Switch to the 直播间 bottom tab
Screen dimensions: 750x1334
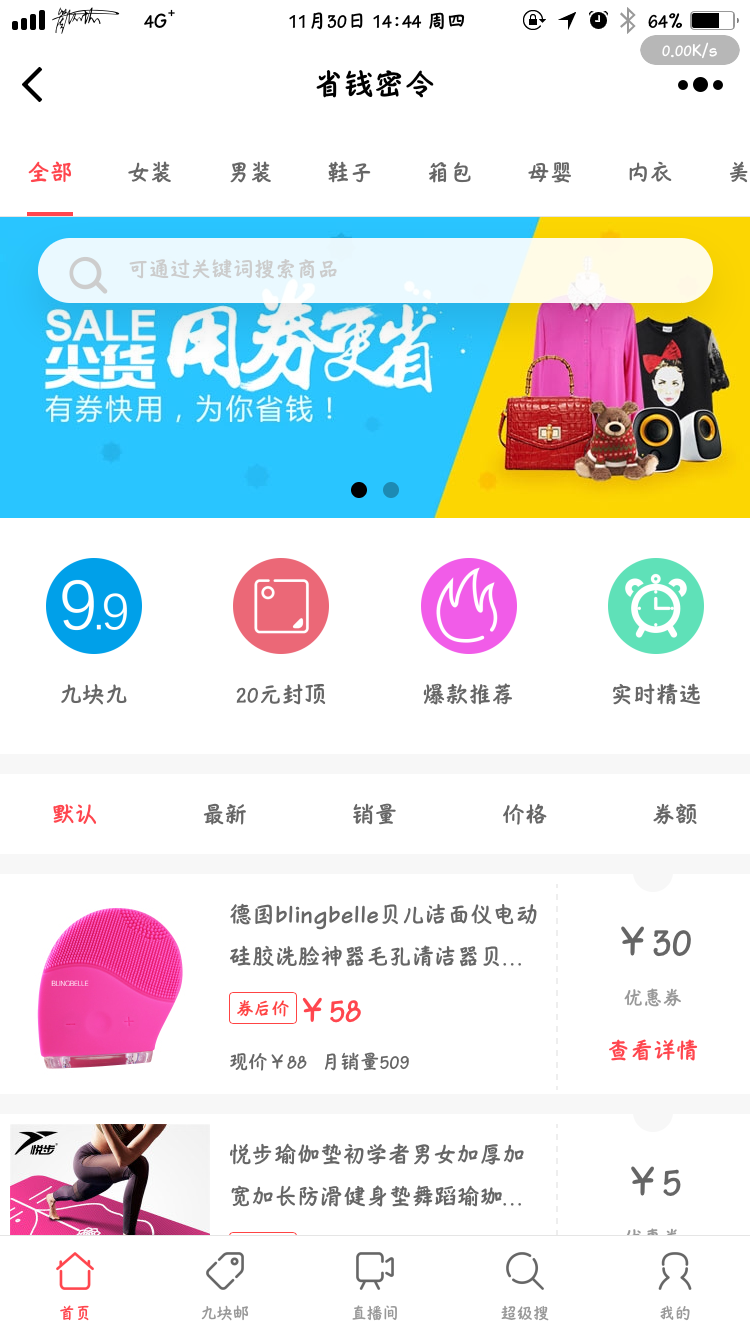(375, 1286)
